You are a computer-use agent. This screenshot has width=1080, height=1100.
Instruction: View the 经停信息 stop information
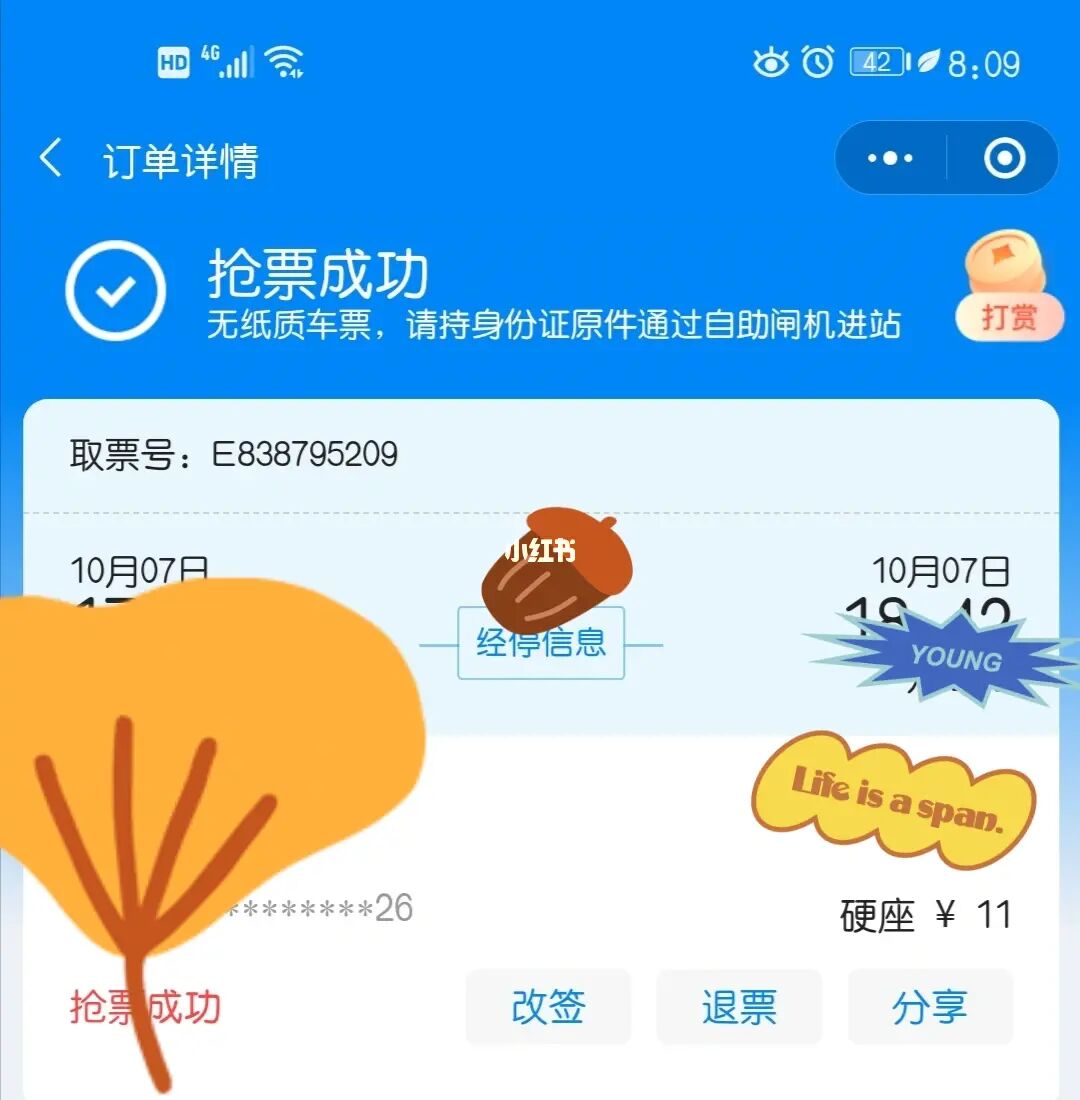click(x=541, y=643)
